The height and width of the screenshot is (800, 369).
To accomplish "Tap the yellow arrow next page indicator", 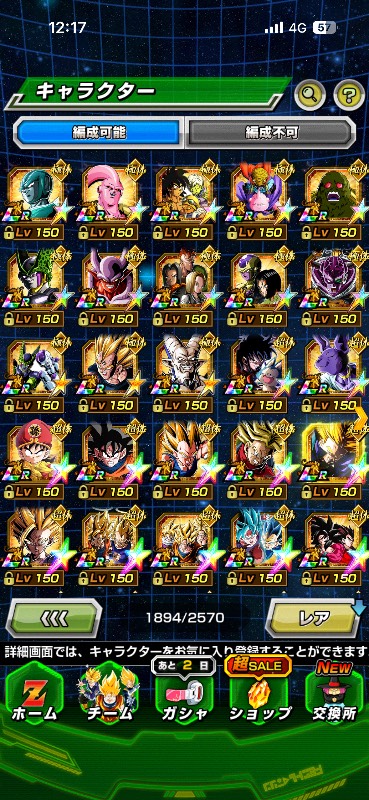I will (361, 420).
